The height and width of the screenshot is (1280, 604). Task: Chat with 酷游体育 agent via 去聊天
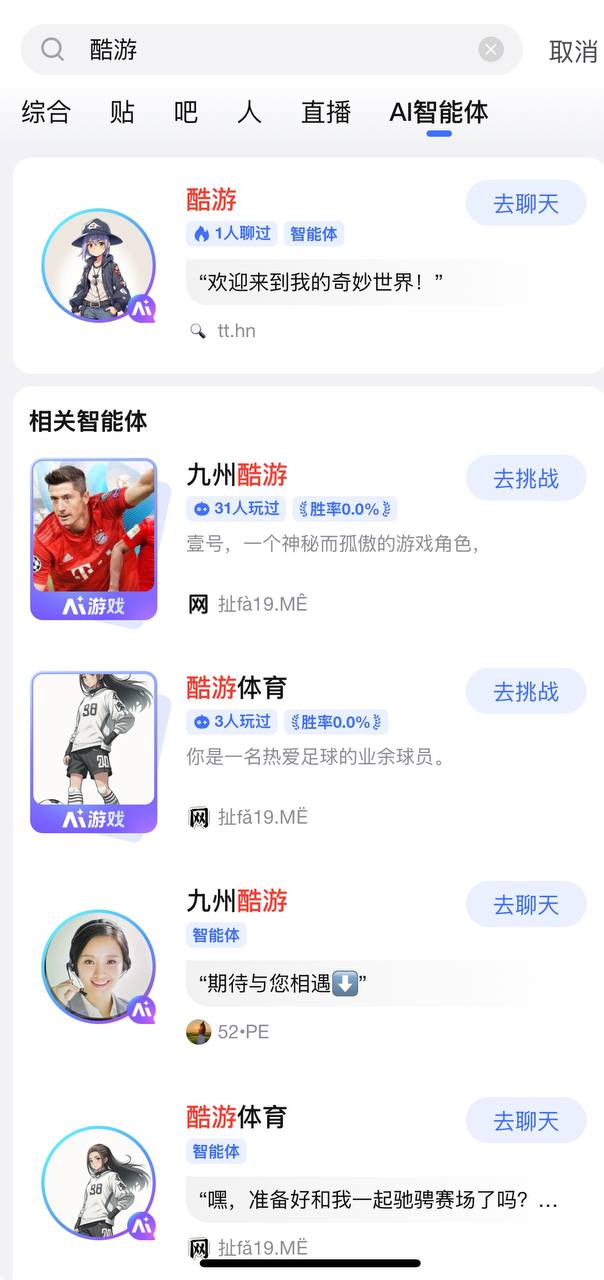(x=525, y=1121)
